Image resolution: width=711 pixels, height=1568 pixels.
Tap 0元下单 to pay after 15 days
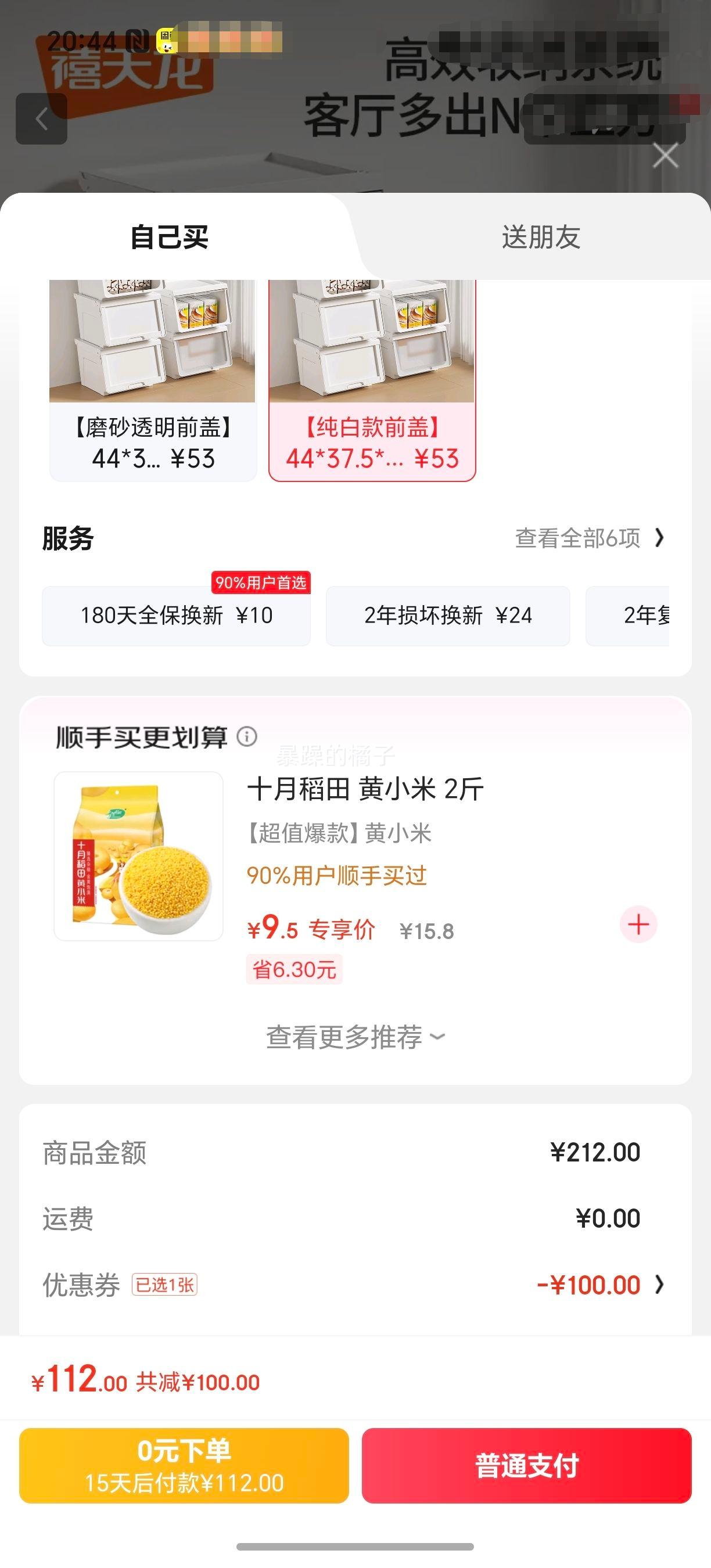(x=184, y=1466)
